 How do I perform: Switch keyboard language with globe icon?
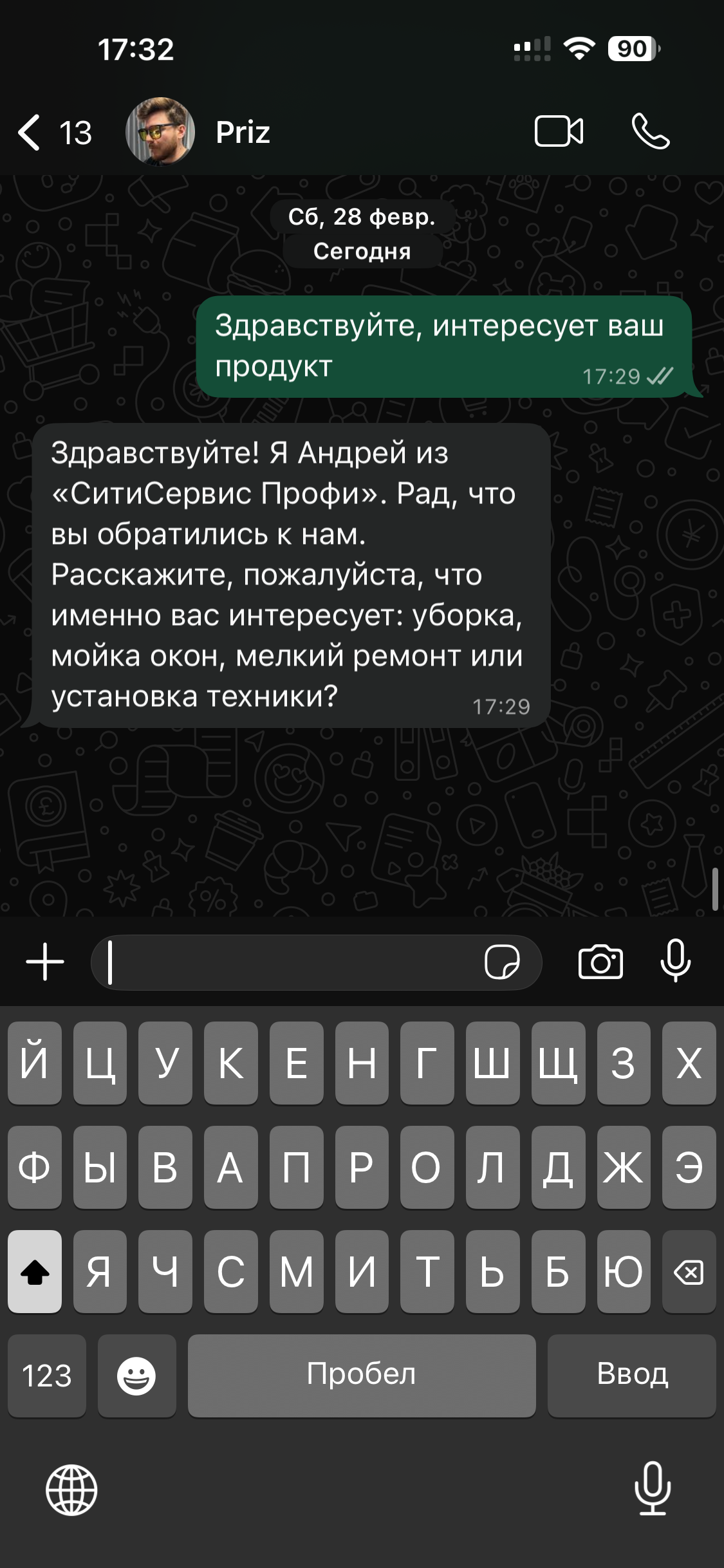pyautogui.click(x=71, y=1490)
